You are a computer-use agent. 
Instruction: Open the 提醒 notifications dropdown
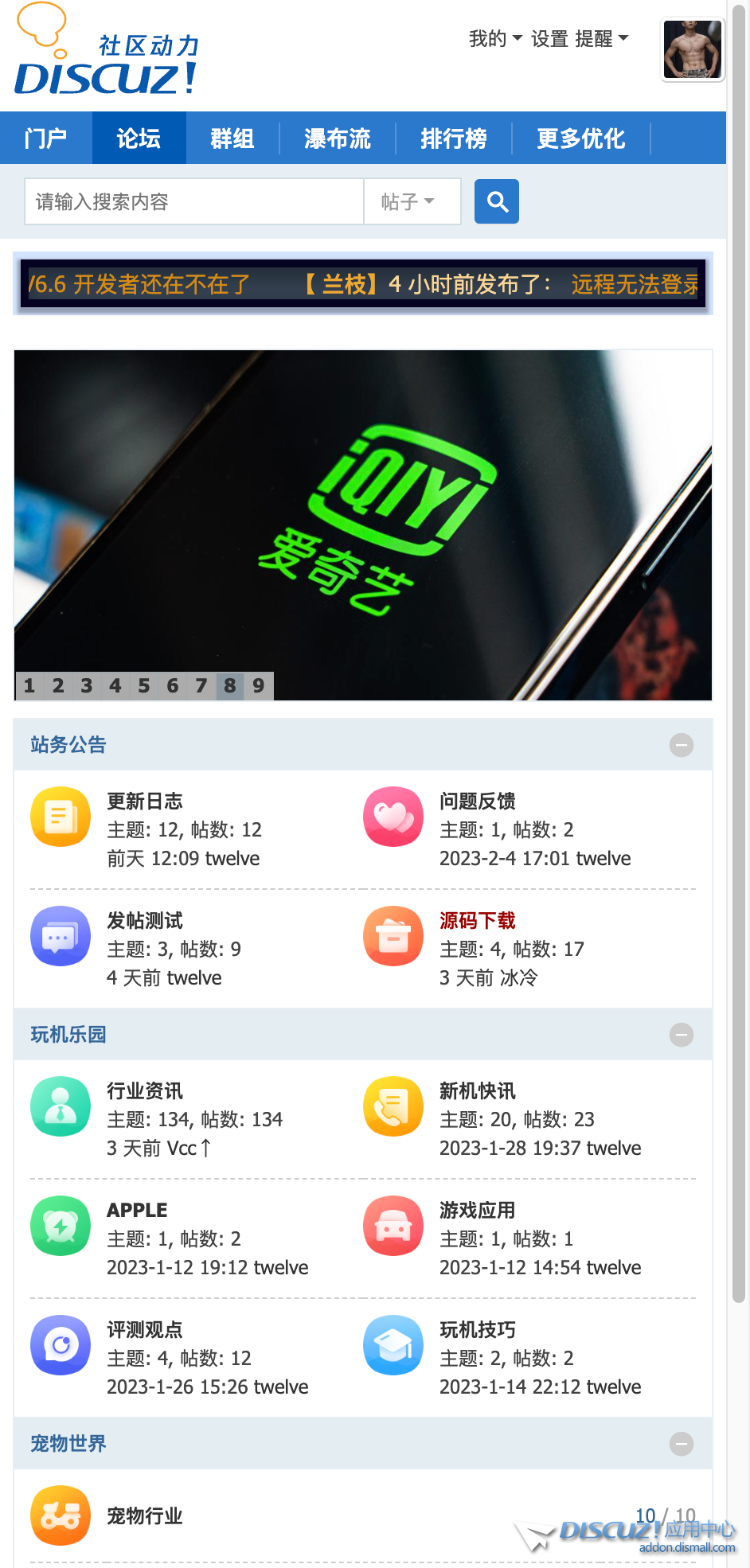pos(601,39)
